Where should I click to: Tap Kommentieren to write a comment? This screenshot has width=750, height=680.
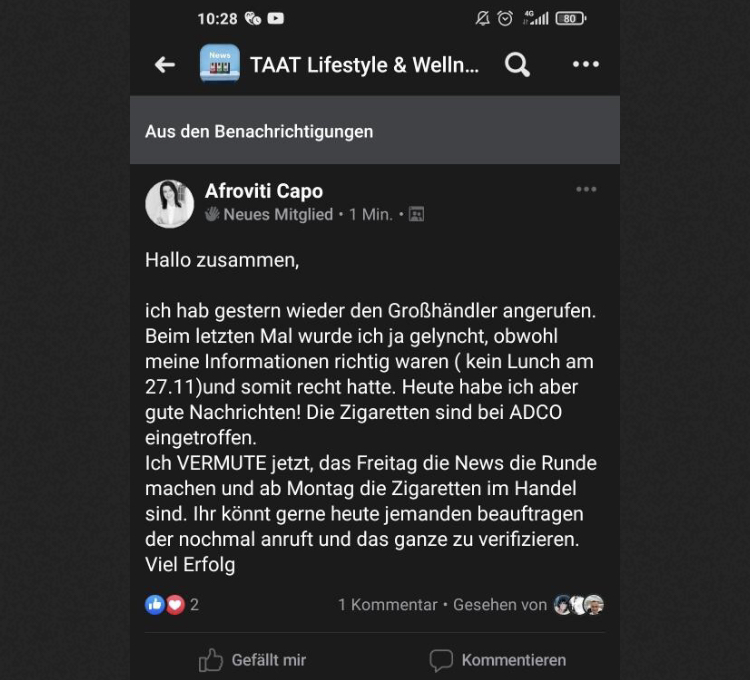[x=497, y=660]
